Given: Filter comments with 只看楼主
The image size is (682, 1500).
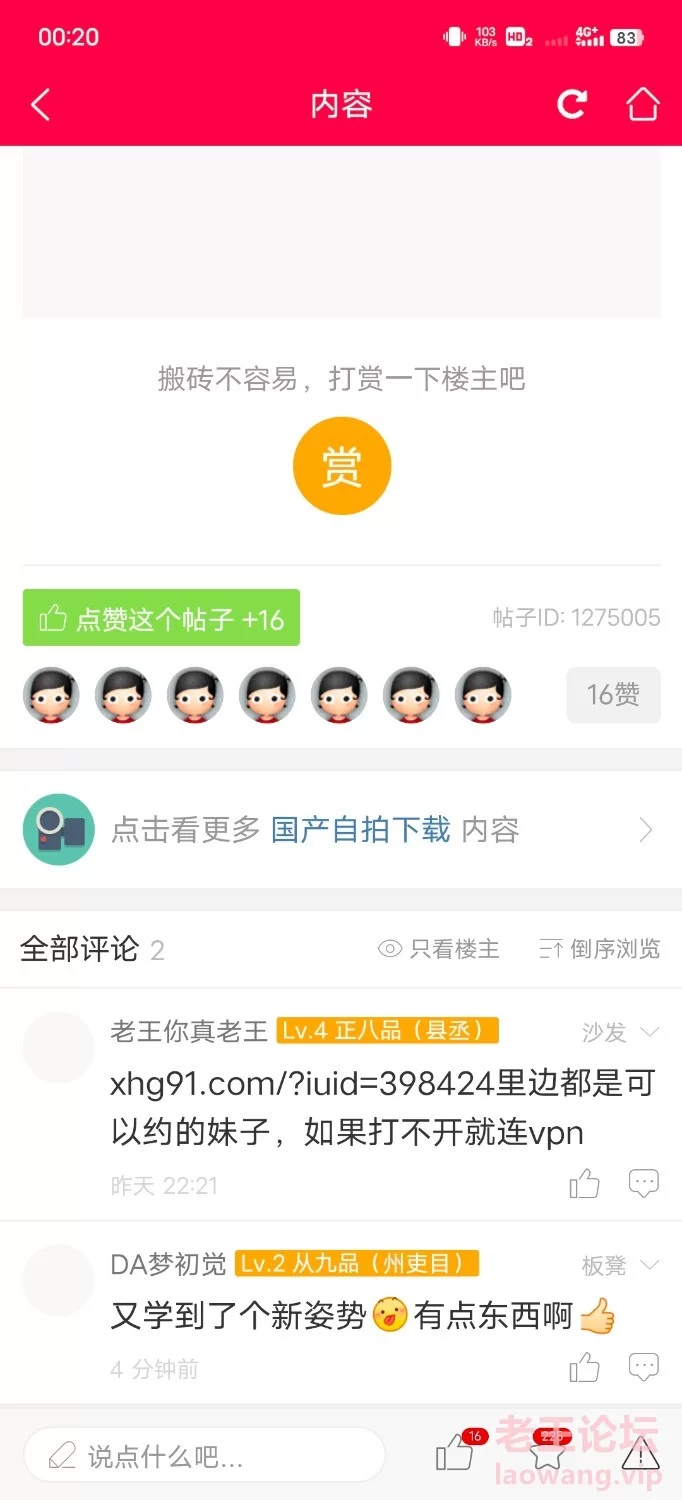Looking at the screenshot, I should click(x=439, y=949).
